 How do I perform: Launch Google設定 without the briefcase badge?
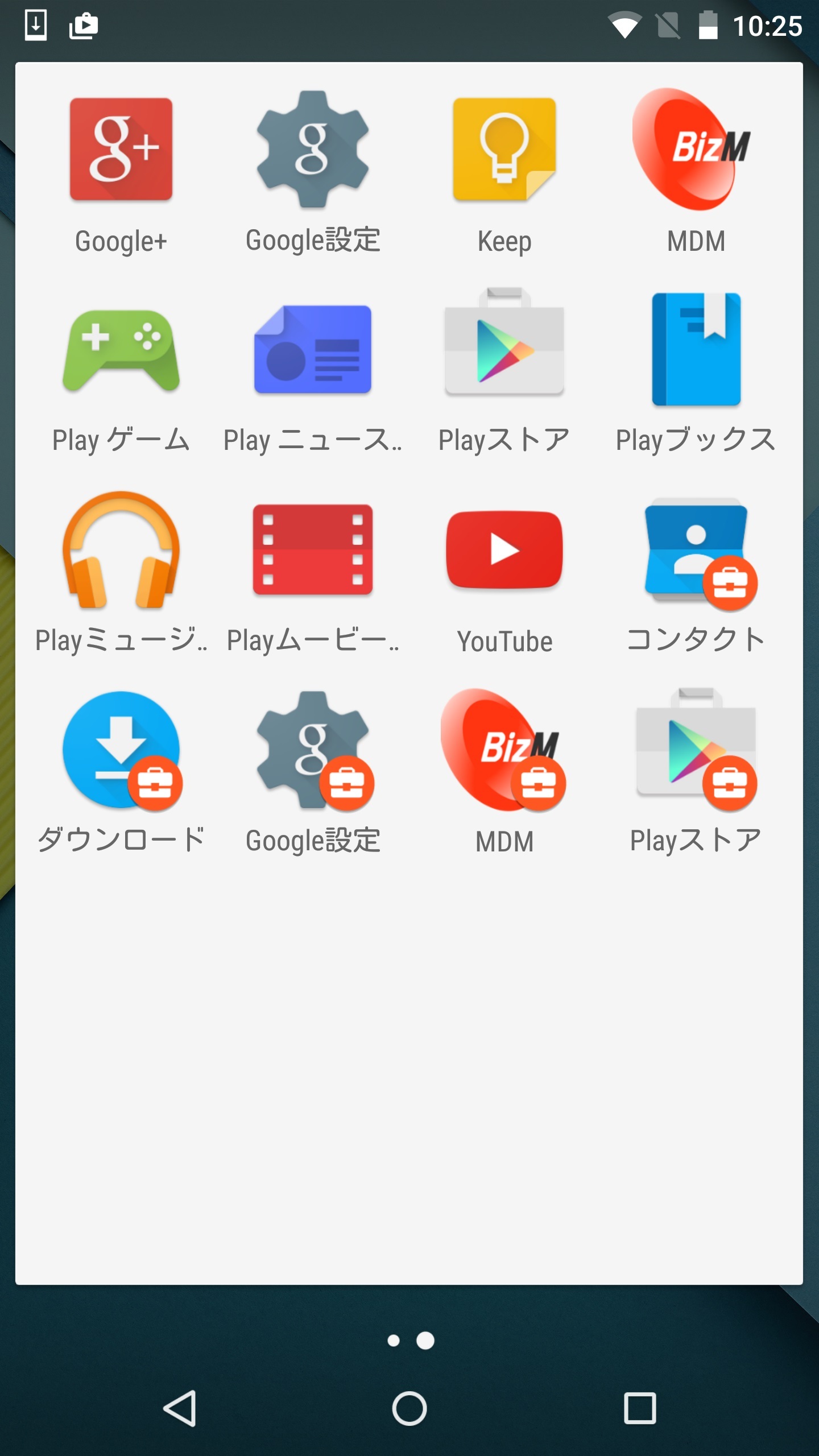(x=312, y=150)
